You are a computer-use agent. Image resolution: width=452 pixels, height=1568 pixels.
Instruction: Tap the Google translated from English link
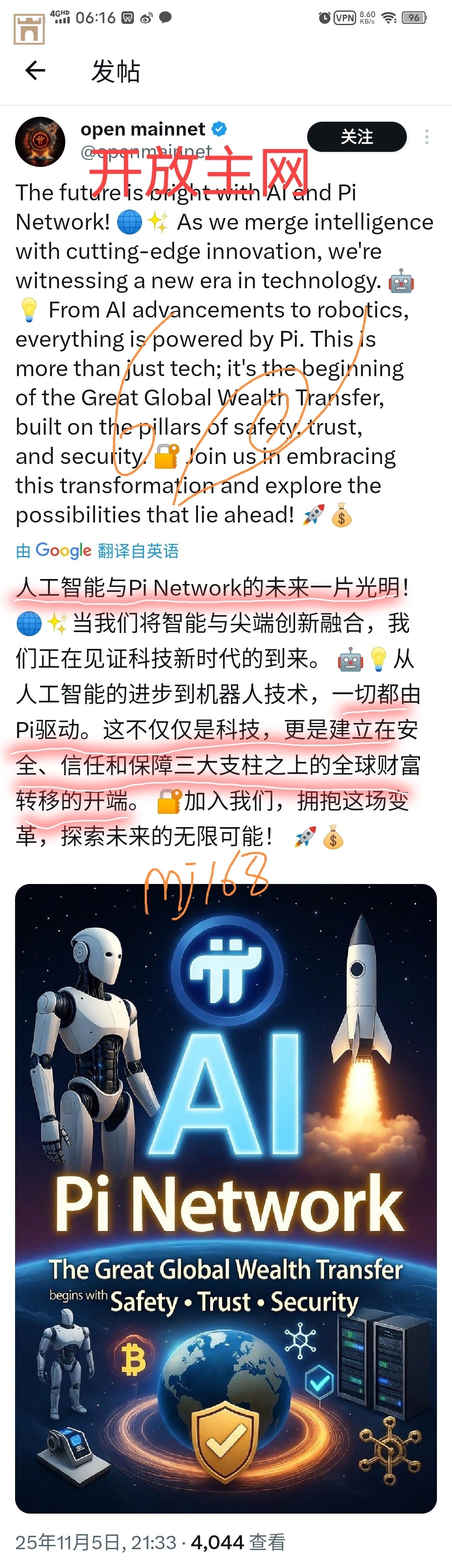click(98, 550)
